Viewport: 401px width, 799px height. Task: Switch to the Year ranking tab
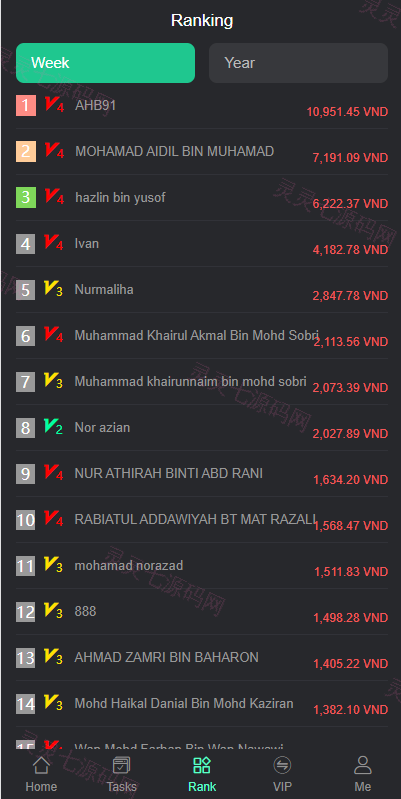[298, 63]
